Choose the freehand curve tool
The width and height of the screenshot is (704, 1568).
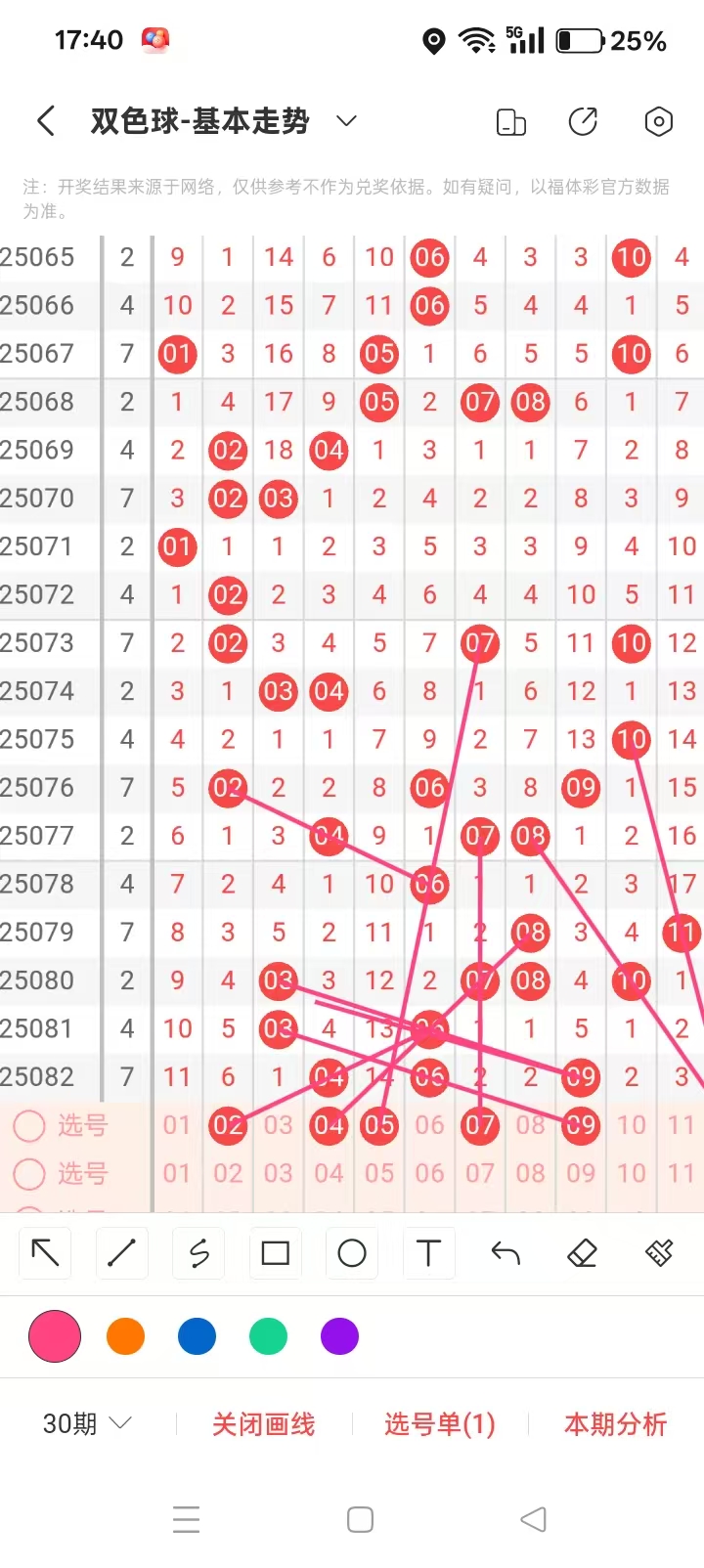198,1253
